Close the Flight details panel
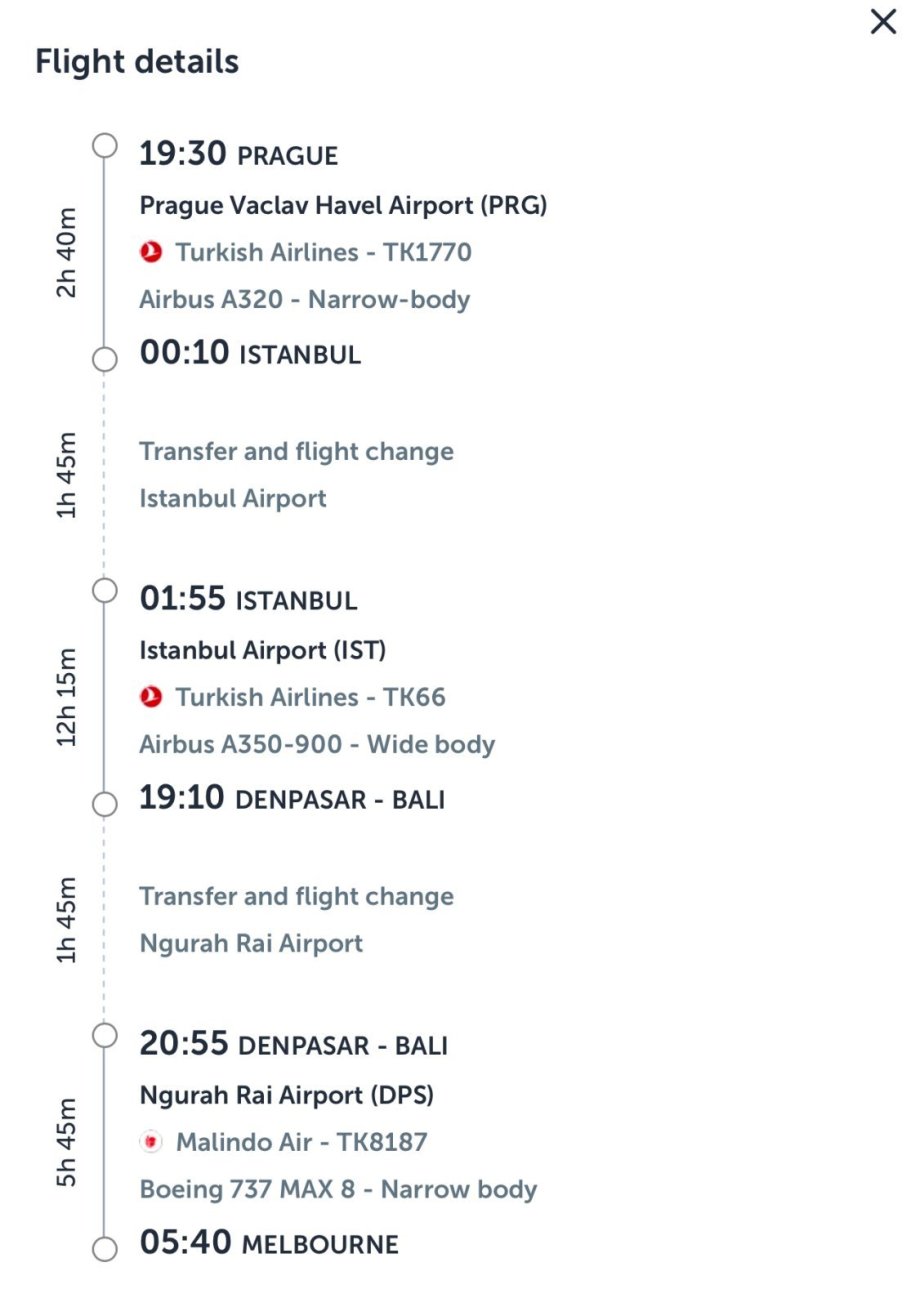Screen dimensions: 920x1307 tap(883, 22)
